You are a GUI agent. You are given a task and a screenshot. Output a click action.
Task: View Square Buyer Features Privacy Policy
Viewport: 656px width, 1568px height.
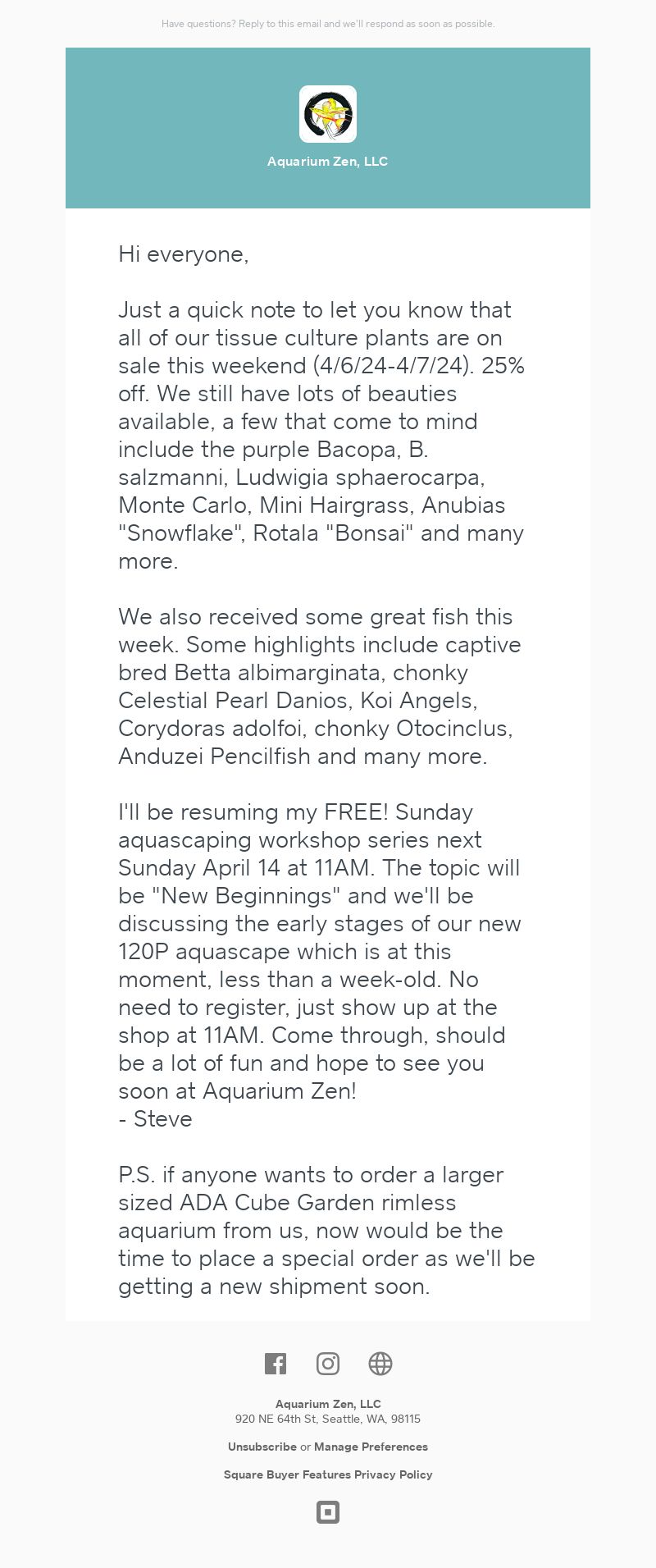(328, 1474)
